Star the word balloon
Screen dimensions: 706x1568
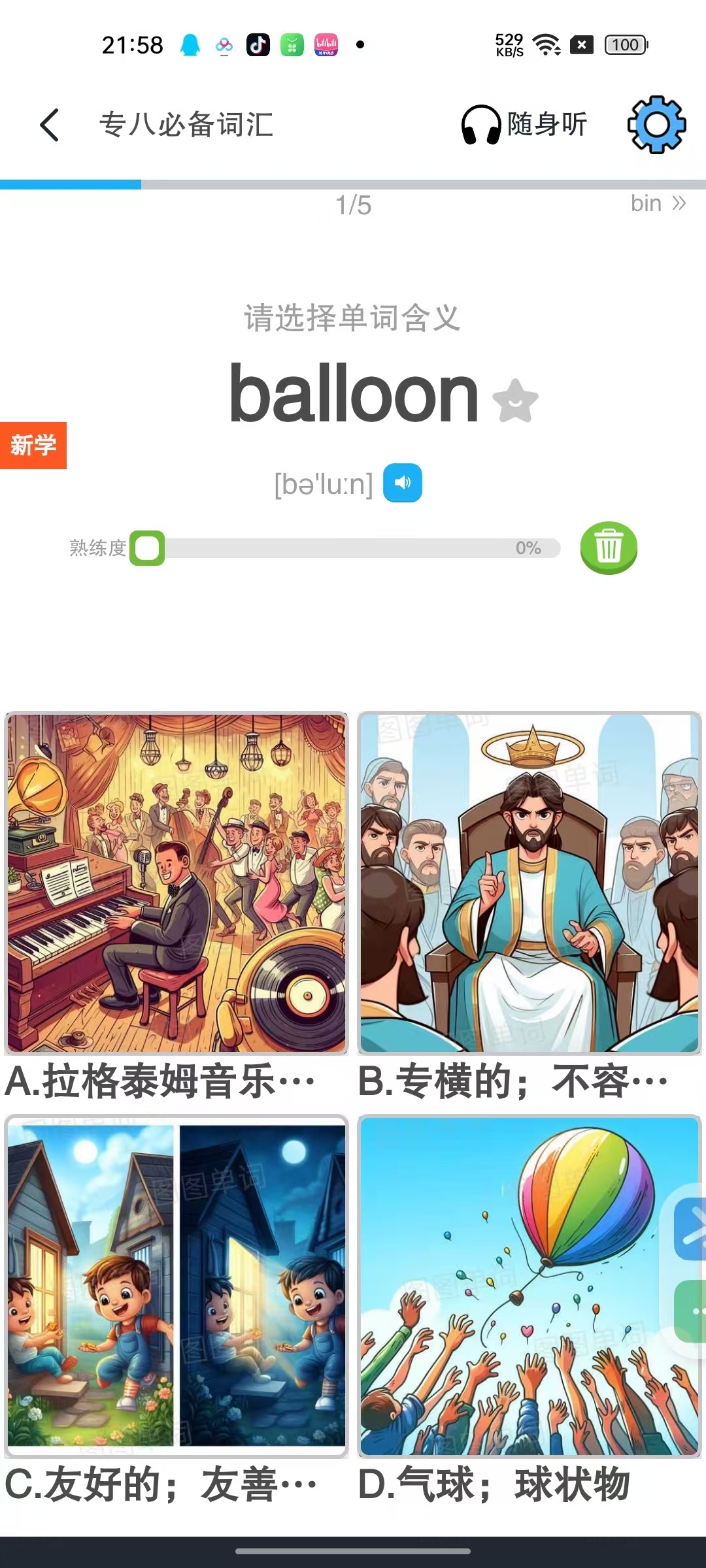[x=515, y=400]
